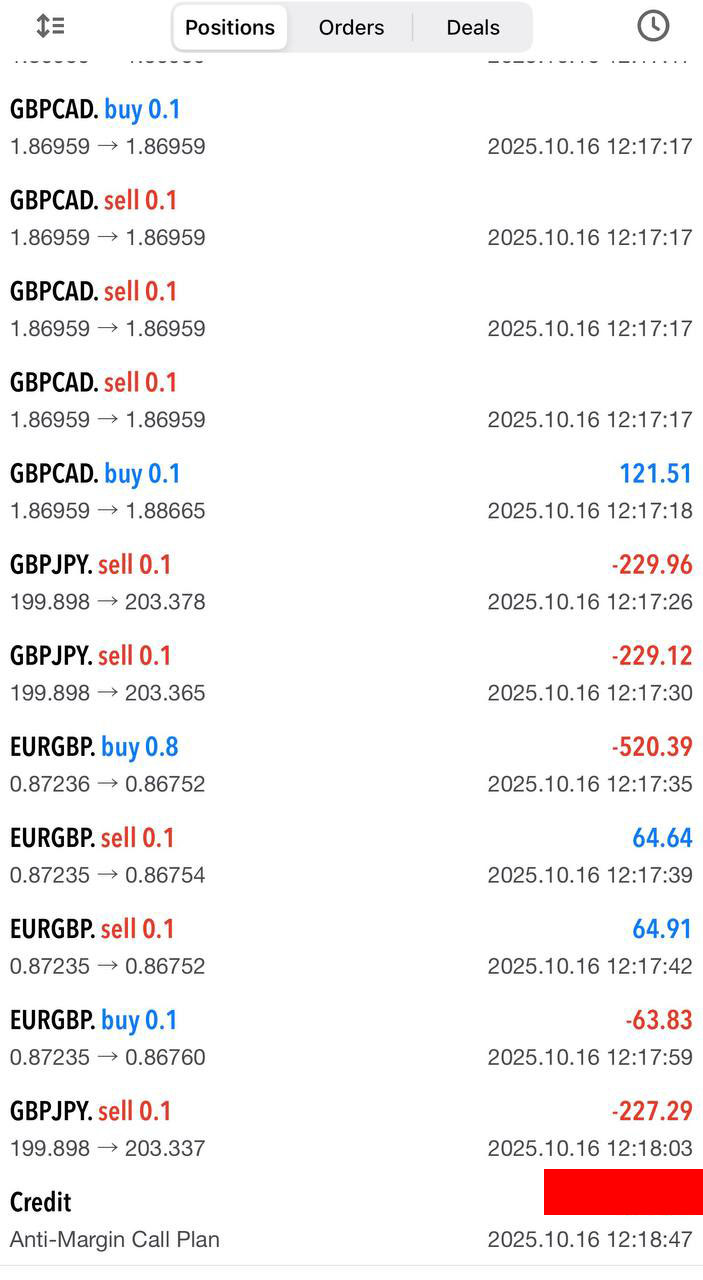Expand the GBPJPY sell position showing -229.12

(x=351, y=673)
